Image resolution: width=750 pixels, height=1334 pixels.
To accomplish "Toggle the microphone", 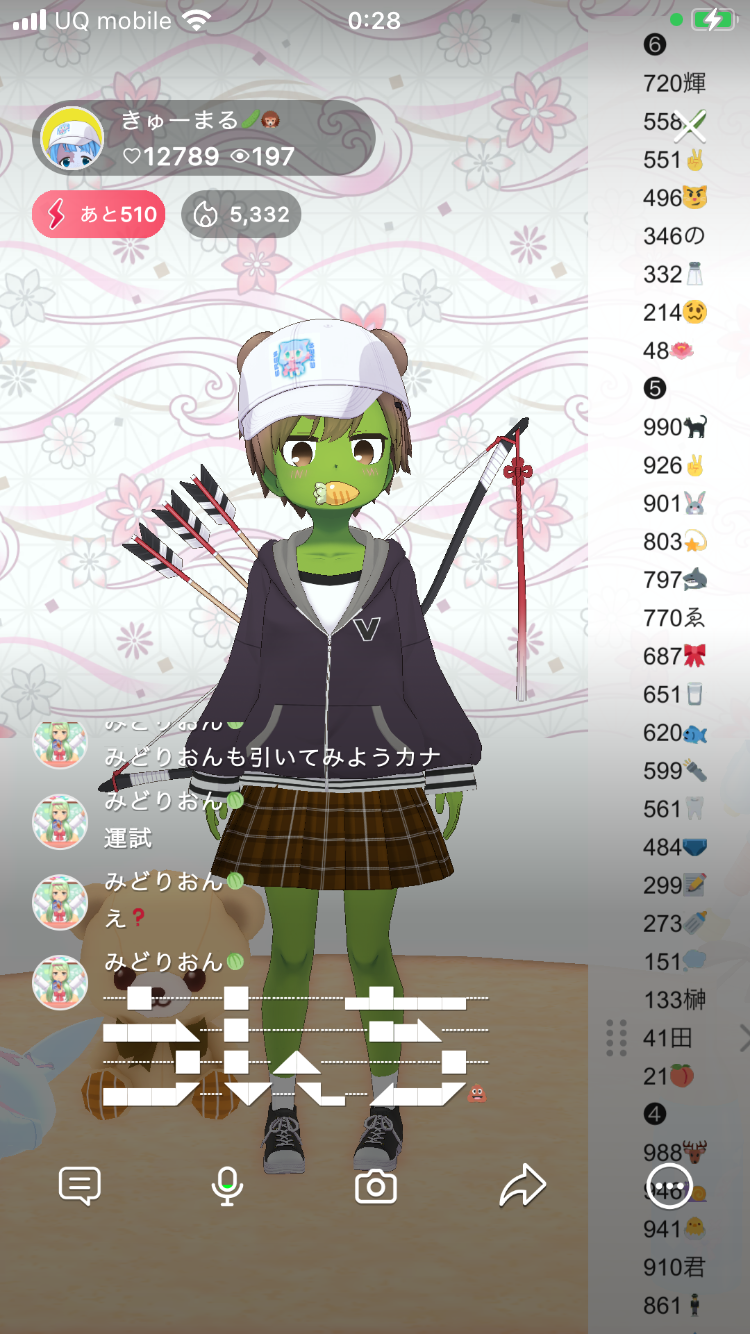I will coord(227,1186).
